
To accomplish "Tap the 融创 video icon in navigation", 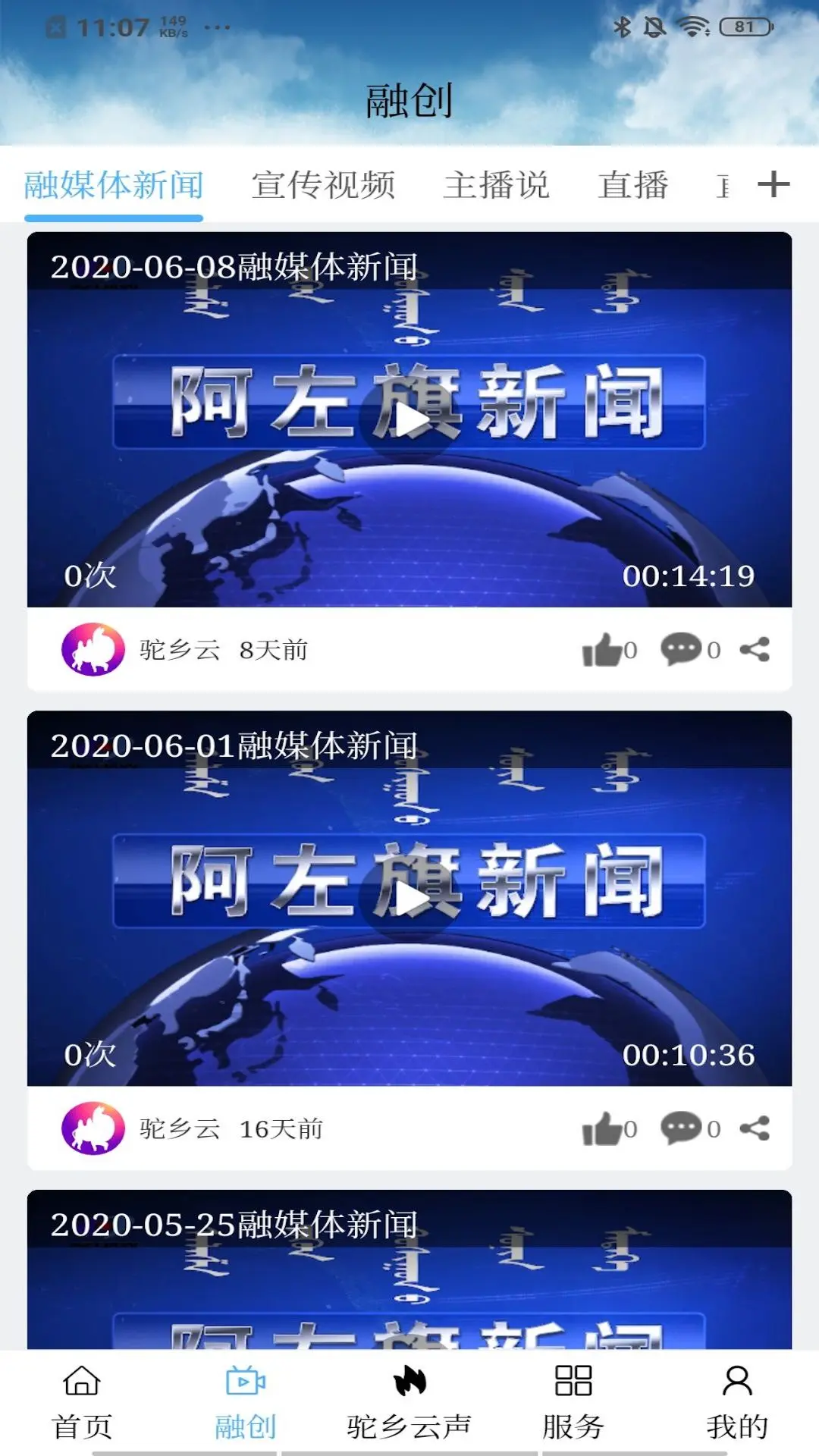I will click(246, 1403).
